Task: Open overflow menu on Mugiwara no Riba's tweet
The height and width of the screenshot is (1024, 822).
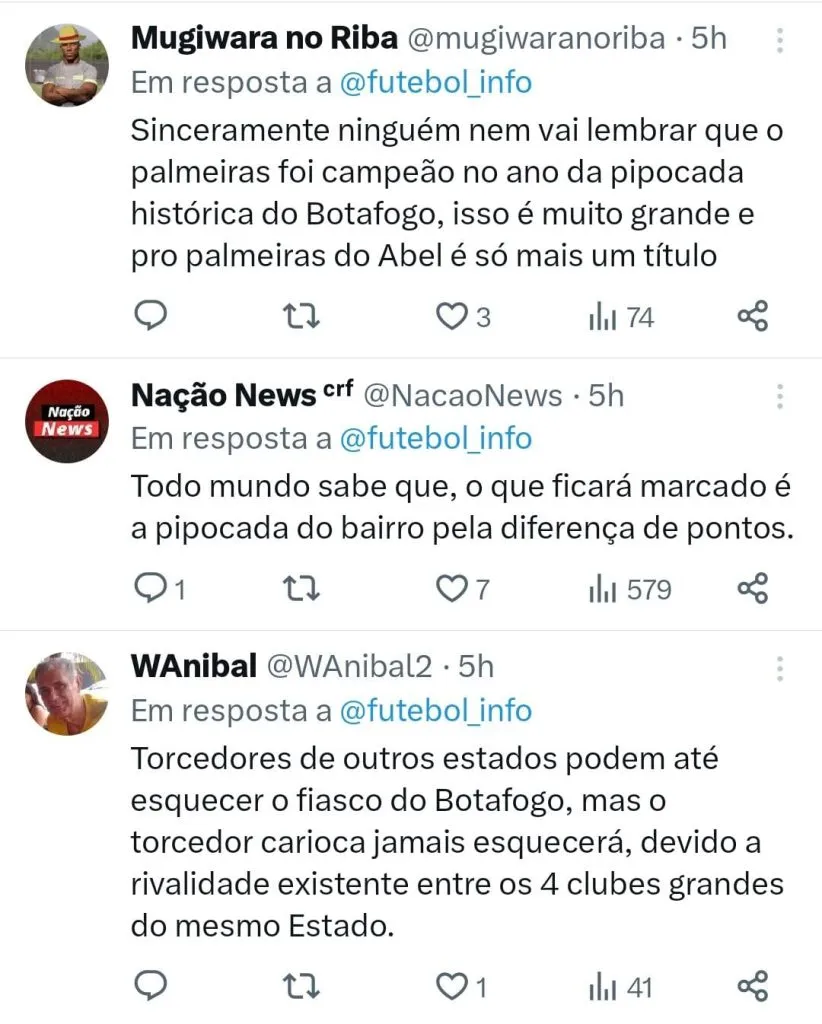Action: click(x=780, y=41)
